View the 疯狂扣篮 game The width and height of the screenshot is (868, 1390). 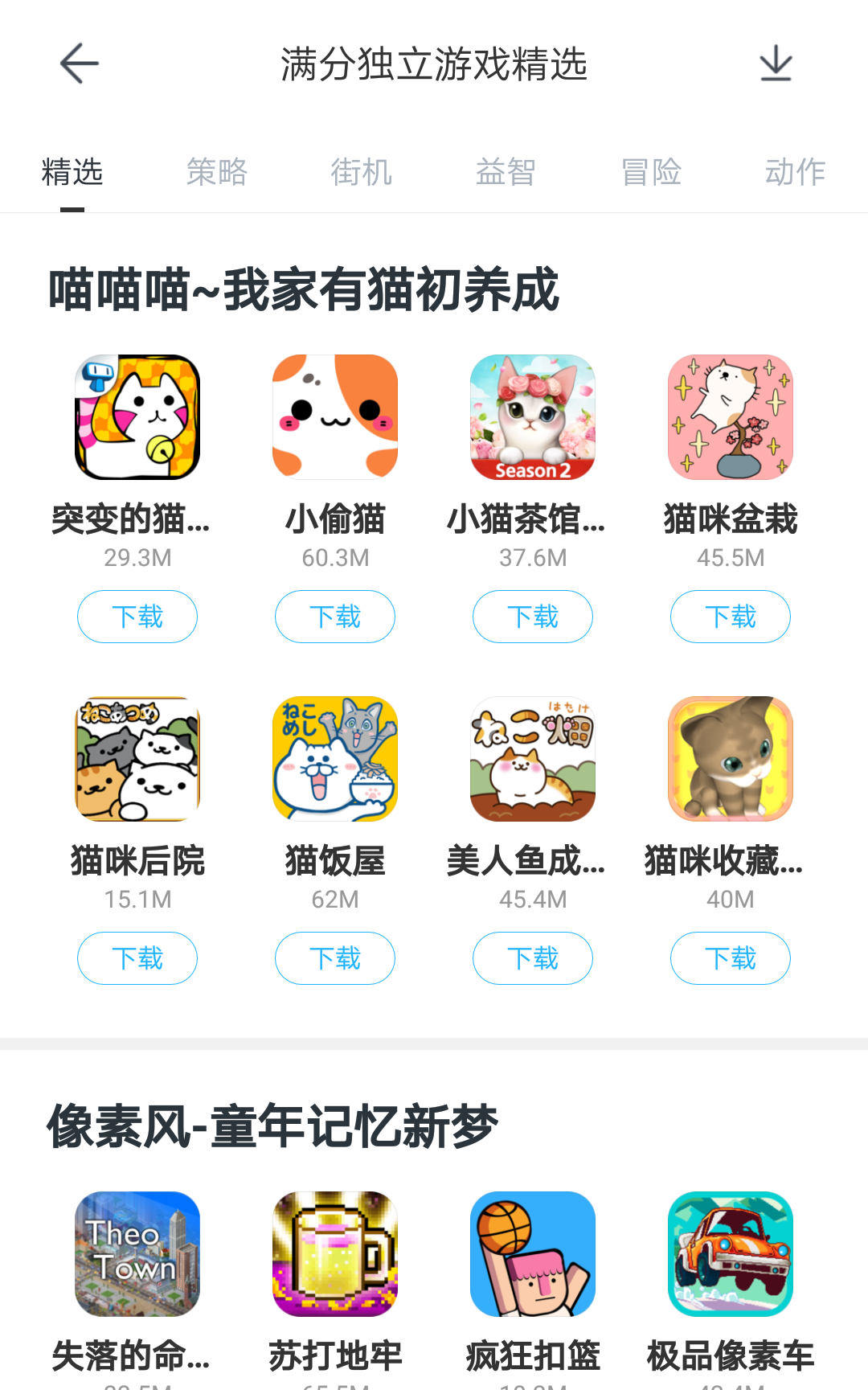(533, 1253)
